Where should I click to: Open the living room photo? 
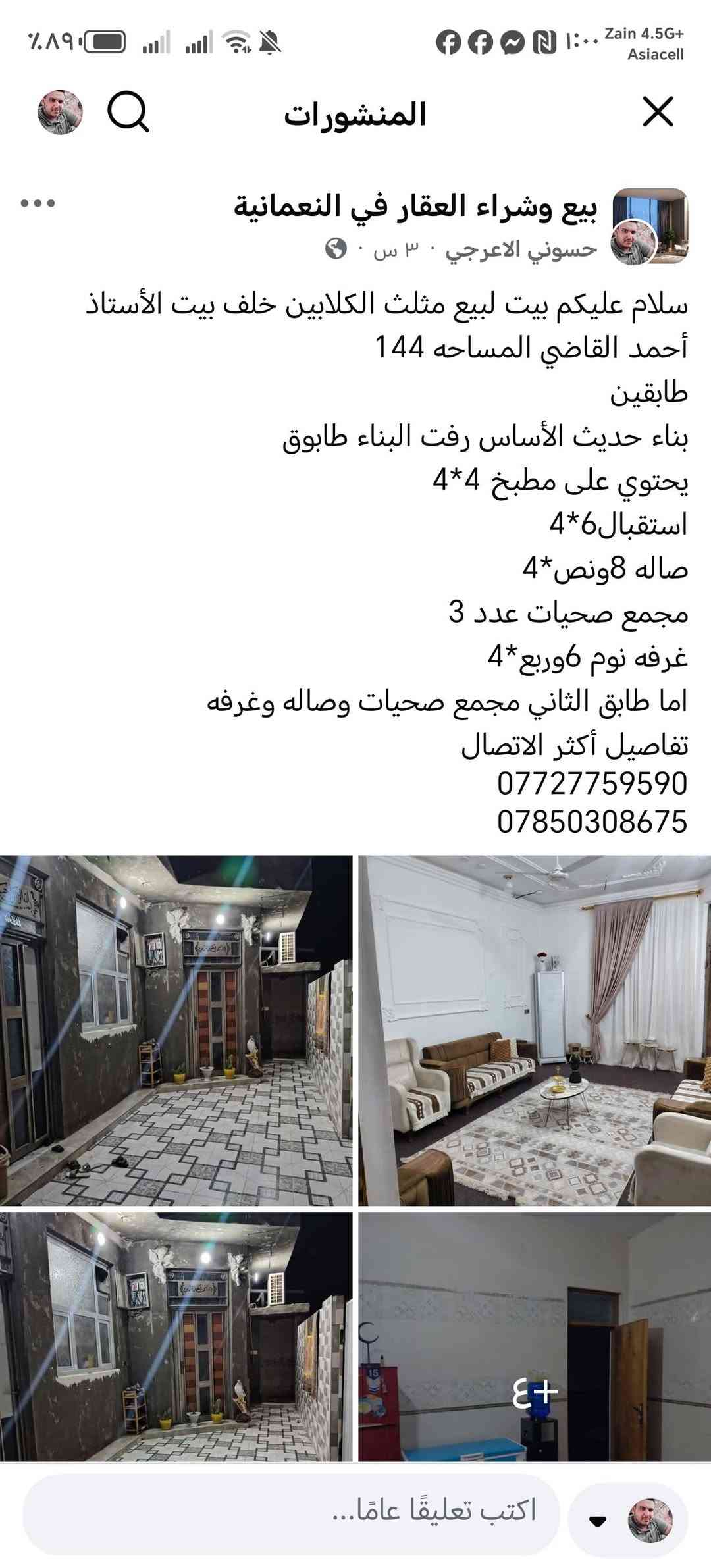[x=534, y=1030]
